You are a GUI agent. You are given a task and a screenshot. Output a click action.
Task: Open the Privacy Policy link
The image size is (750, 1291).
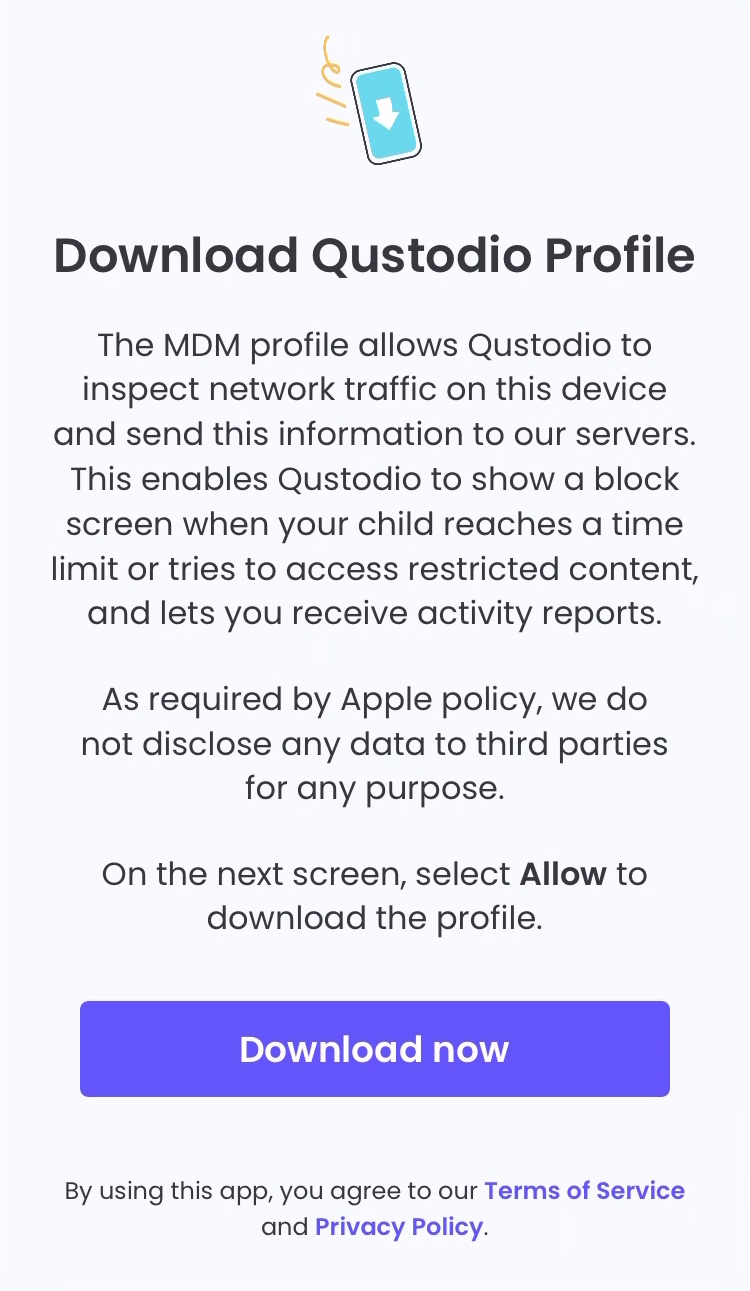tap(397, 1226)
